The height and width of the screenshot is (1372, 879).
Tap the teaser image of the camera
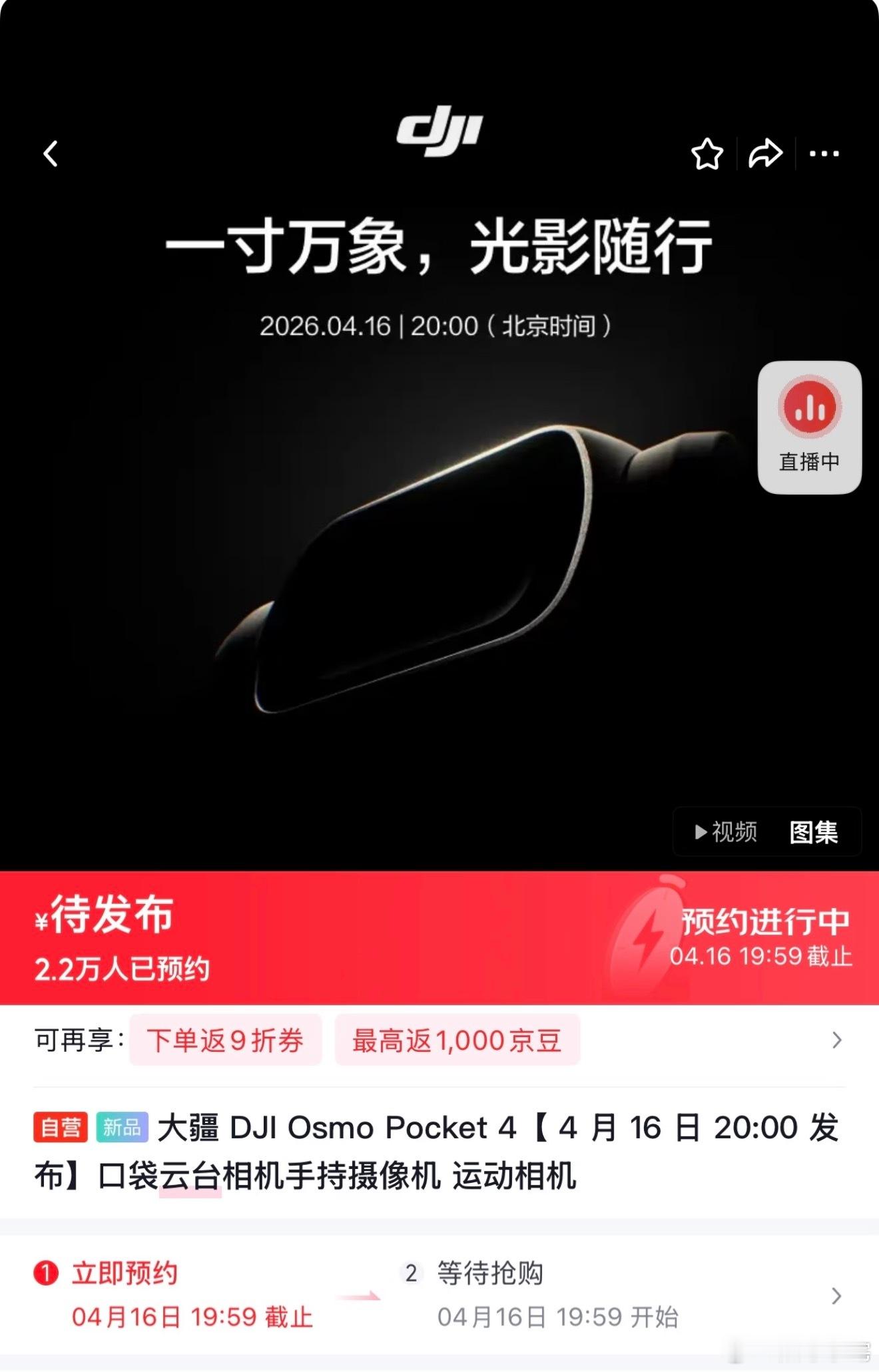point(439,586)
